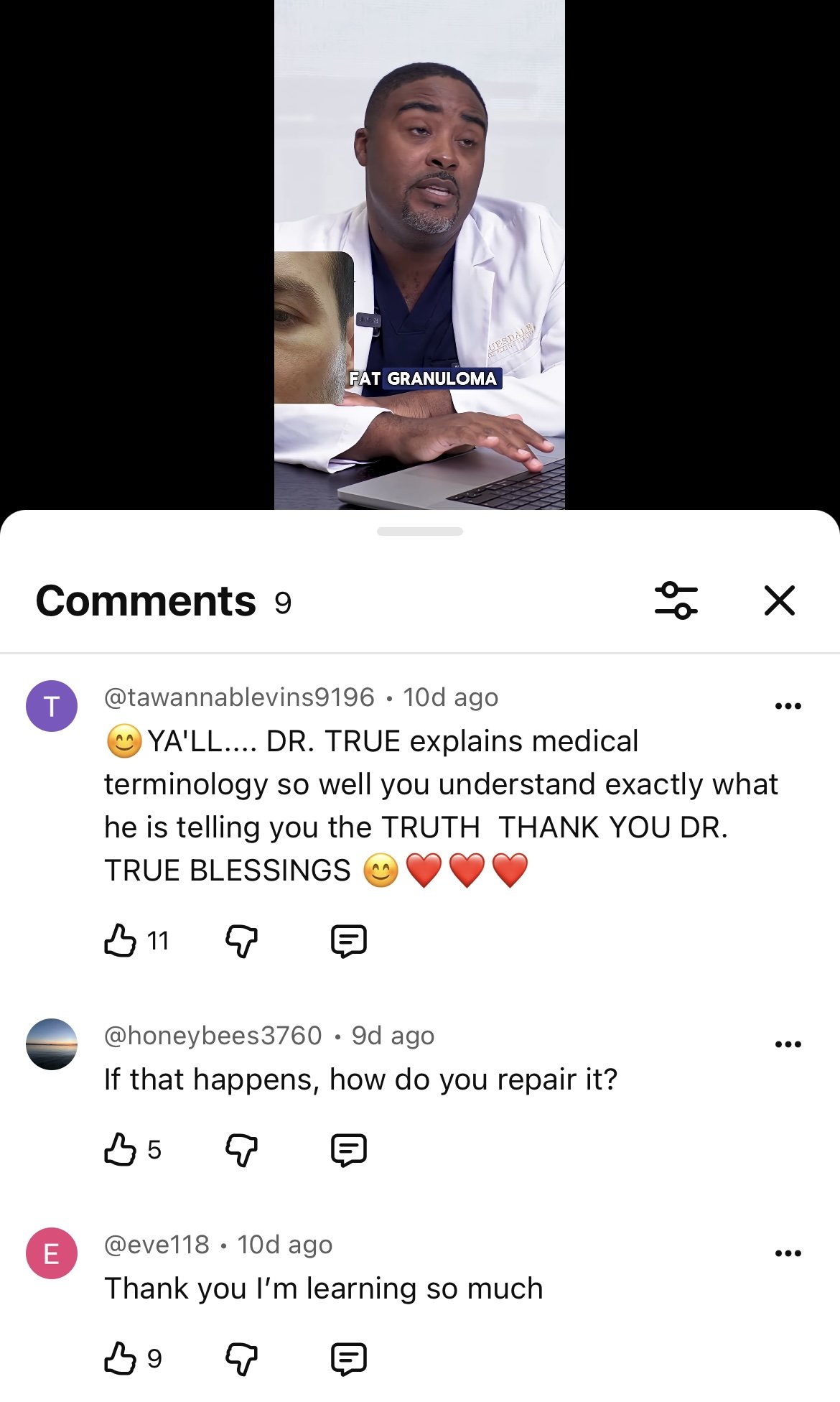Like the comment by @tawannablevins9196
Screen dimensions: 840x1402
[120, 940]
